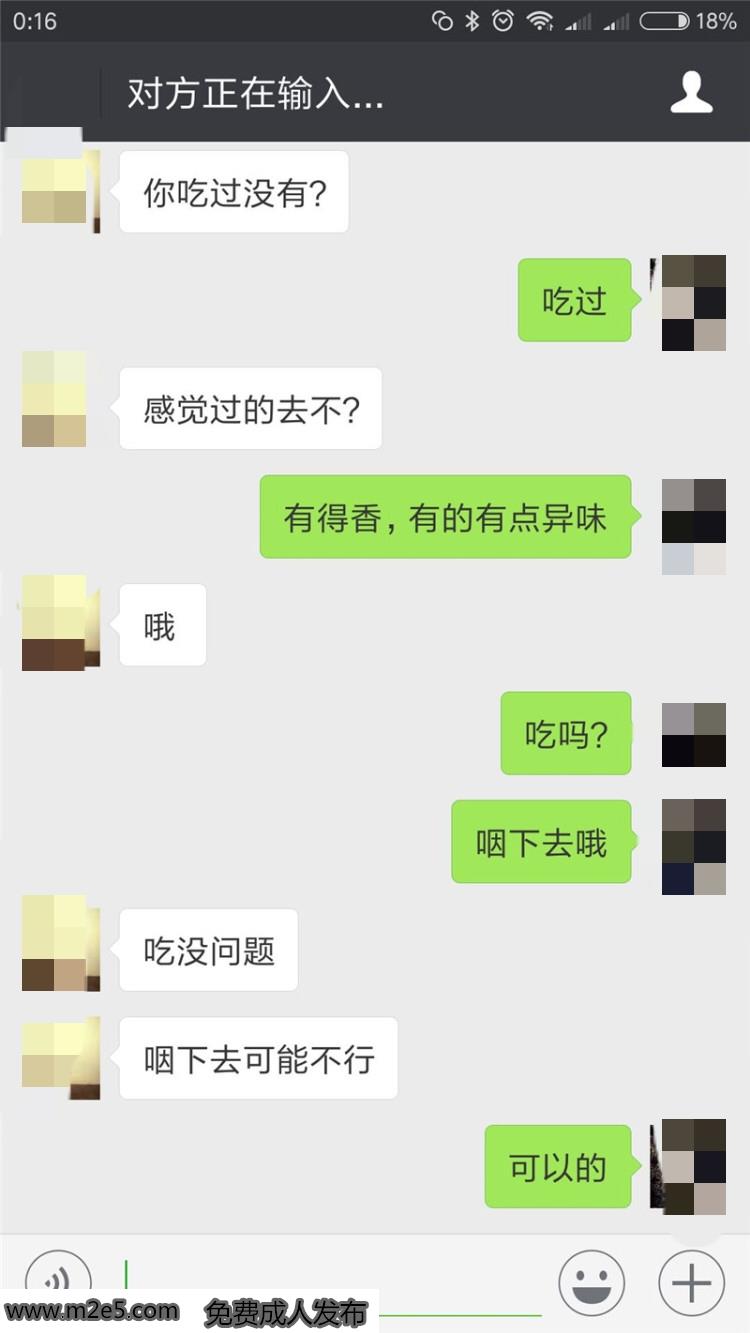Tap my avatar beside '吃过' message
Image resolution: width=750 pixels, height=1333 pixels.
tap(693, 302)
